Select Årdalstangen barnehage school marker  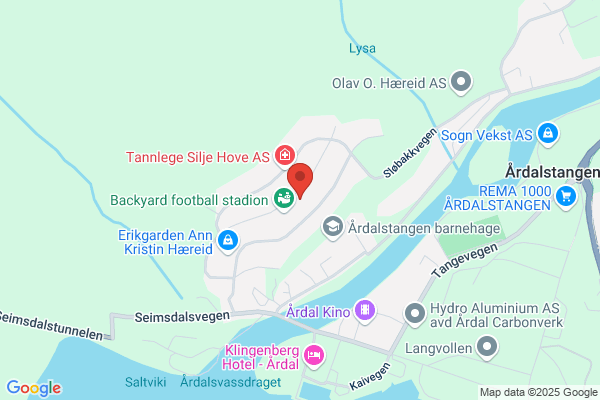(x=333, y=227)
